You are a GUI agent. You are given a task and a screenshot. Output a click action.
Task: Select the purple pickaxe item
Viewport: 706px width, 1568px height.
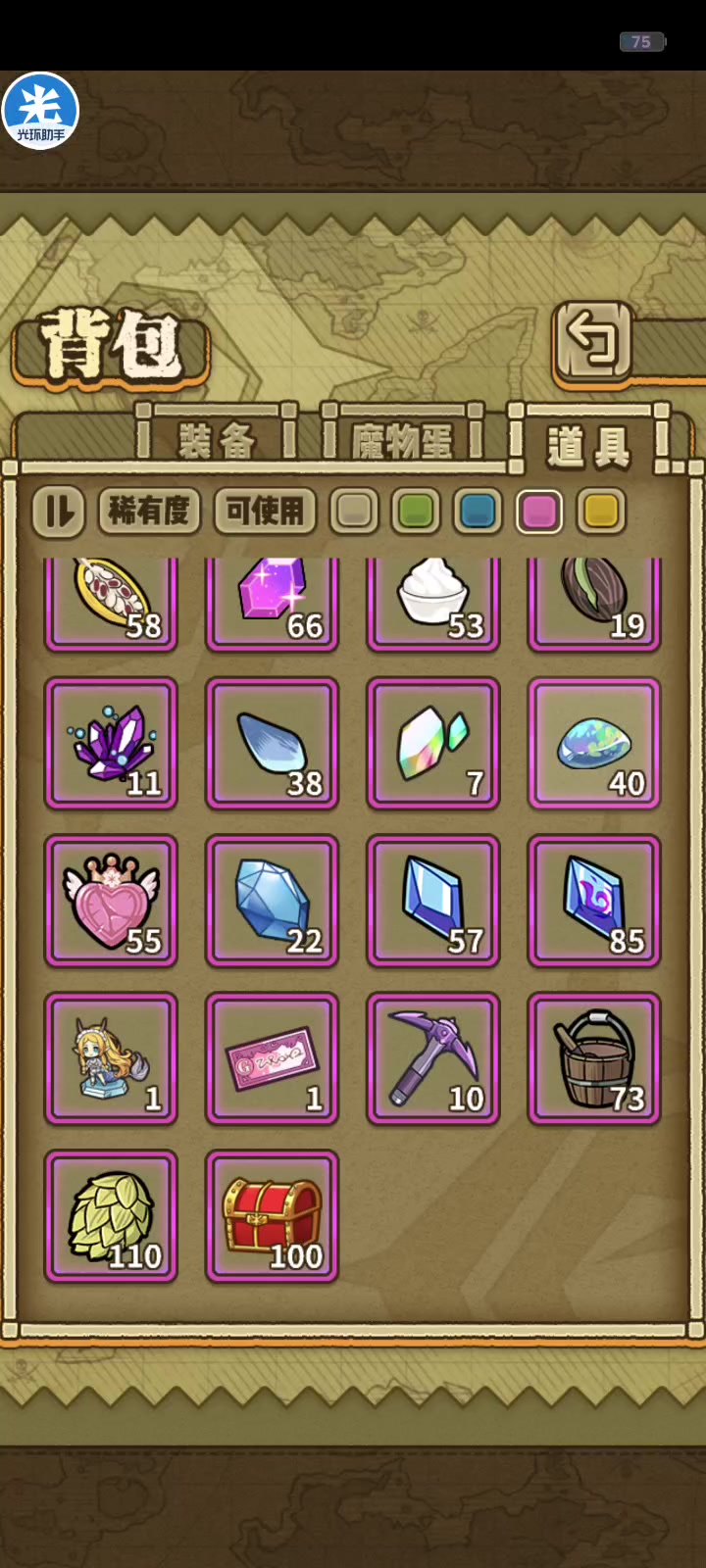click(433, 1058)
